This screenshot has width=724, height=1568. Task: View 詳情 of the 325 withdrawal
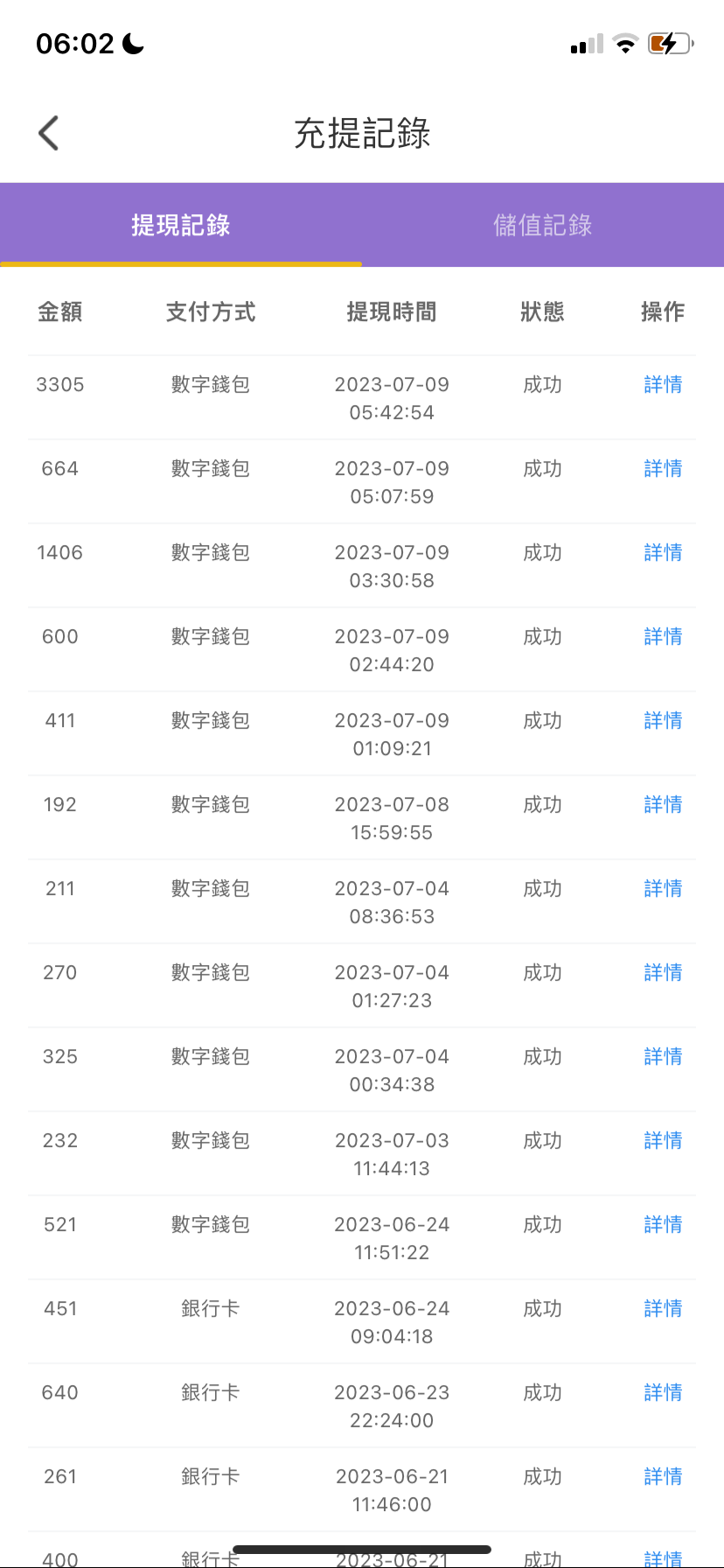click(663, 1057)
